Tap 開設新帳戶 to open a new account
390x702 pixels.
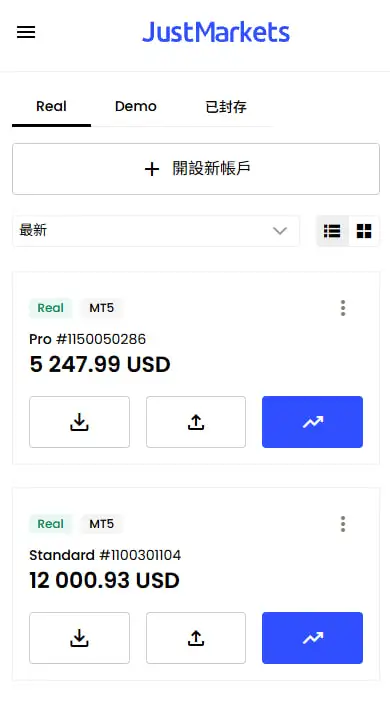click(x=196, y=169)
